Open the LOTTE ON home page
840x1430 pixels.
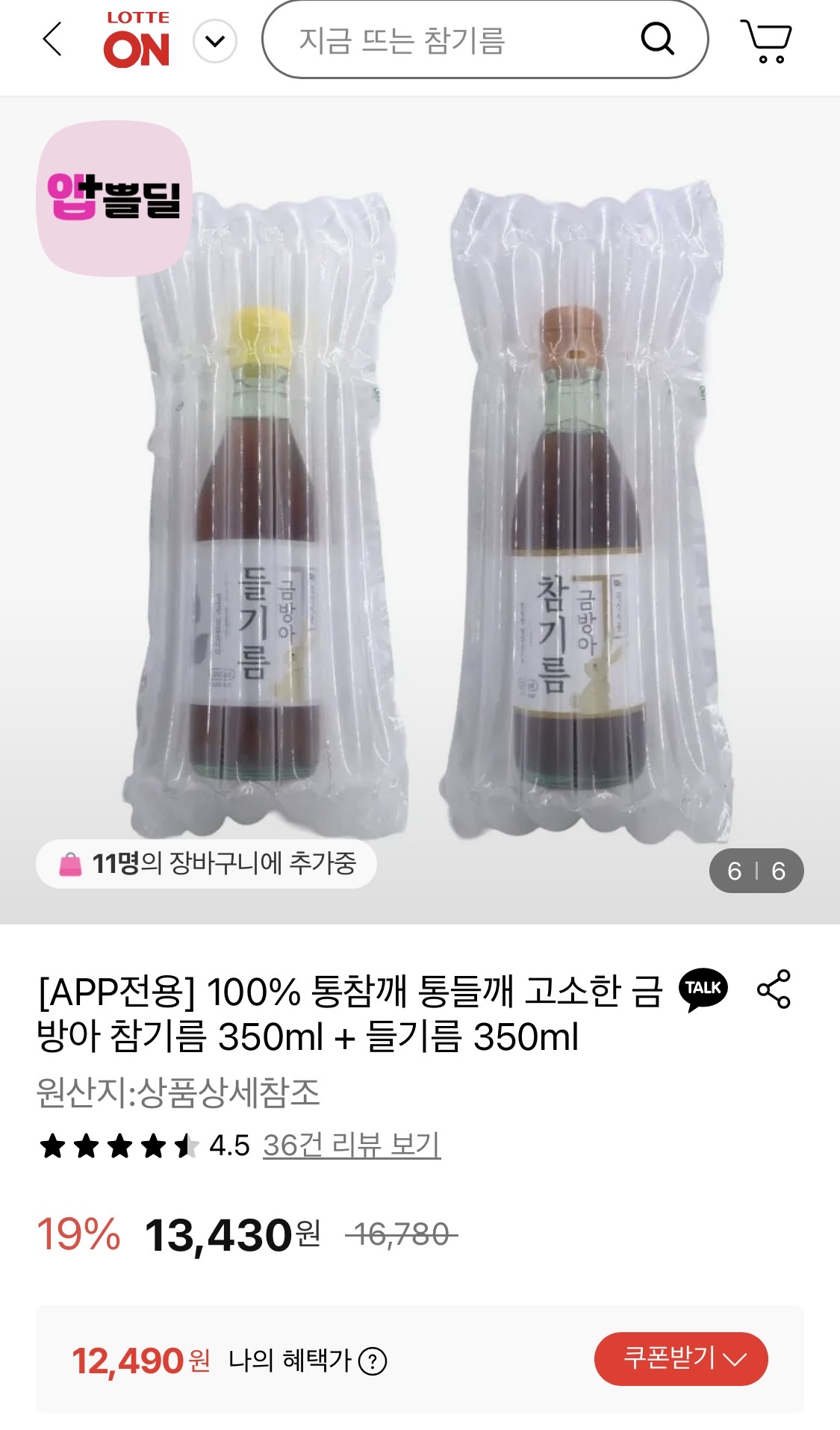coord(137,40)
